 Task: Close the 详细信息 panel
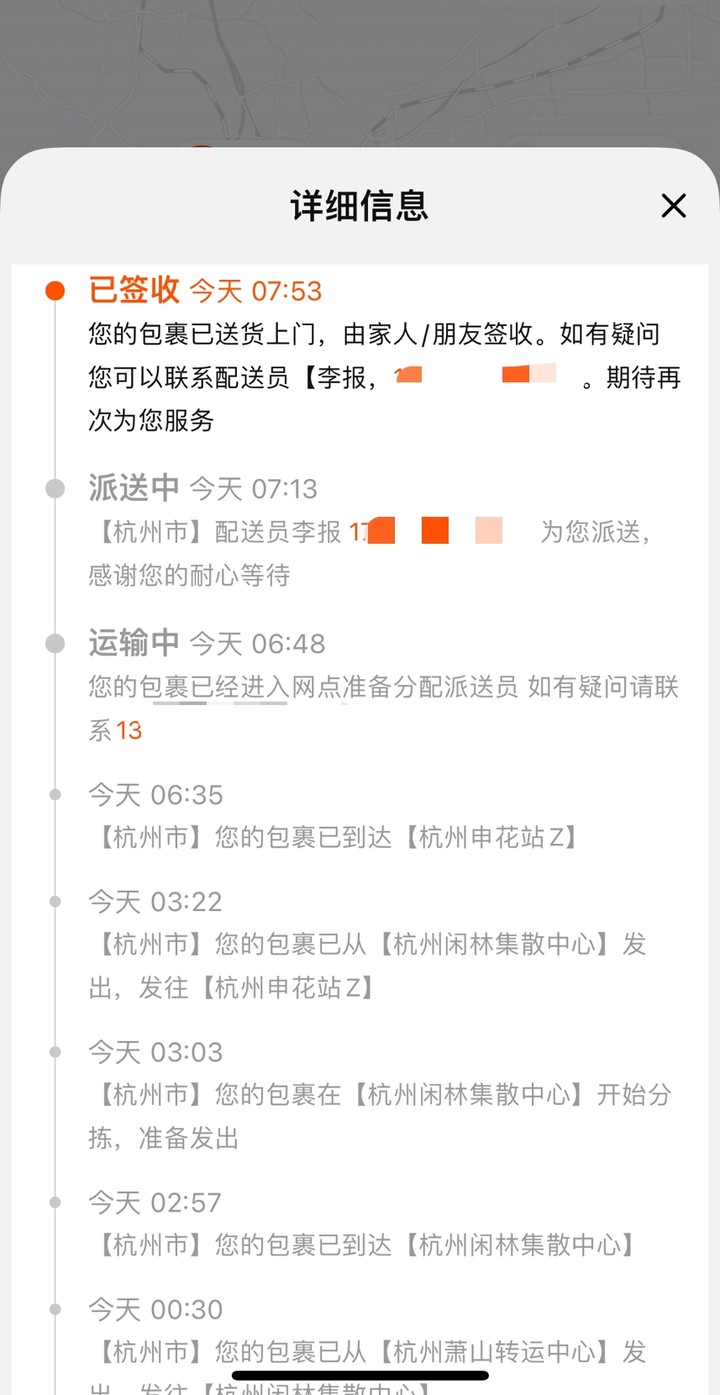click(x=674, y=206)
